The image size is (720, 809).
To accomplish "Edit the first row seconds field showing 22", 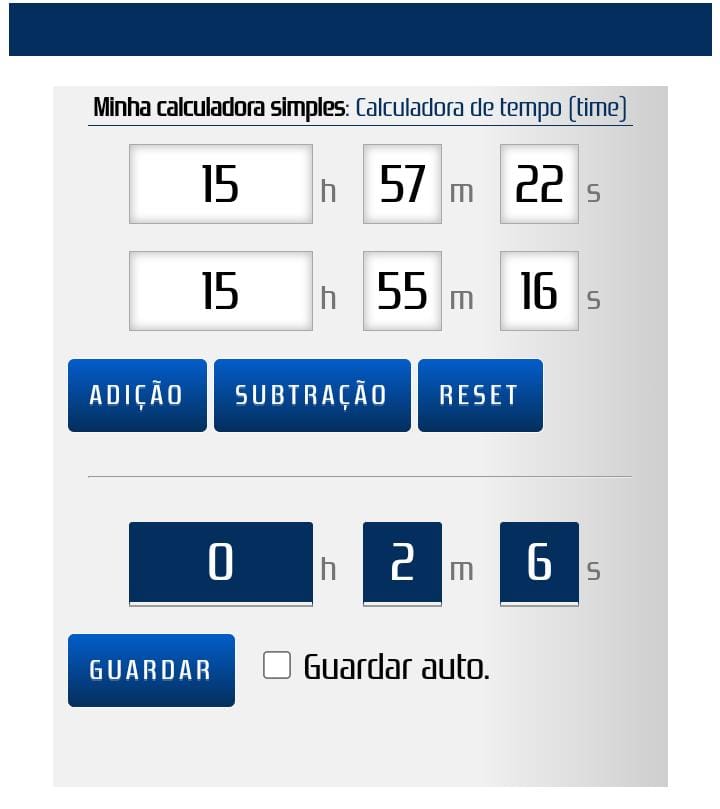I will pyautogui.click(x=539, y=184).
